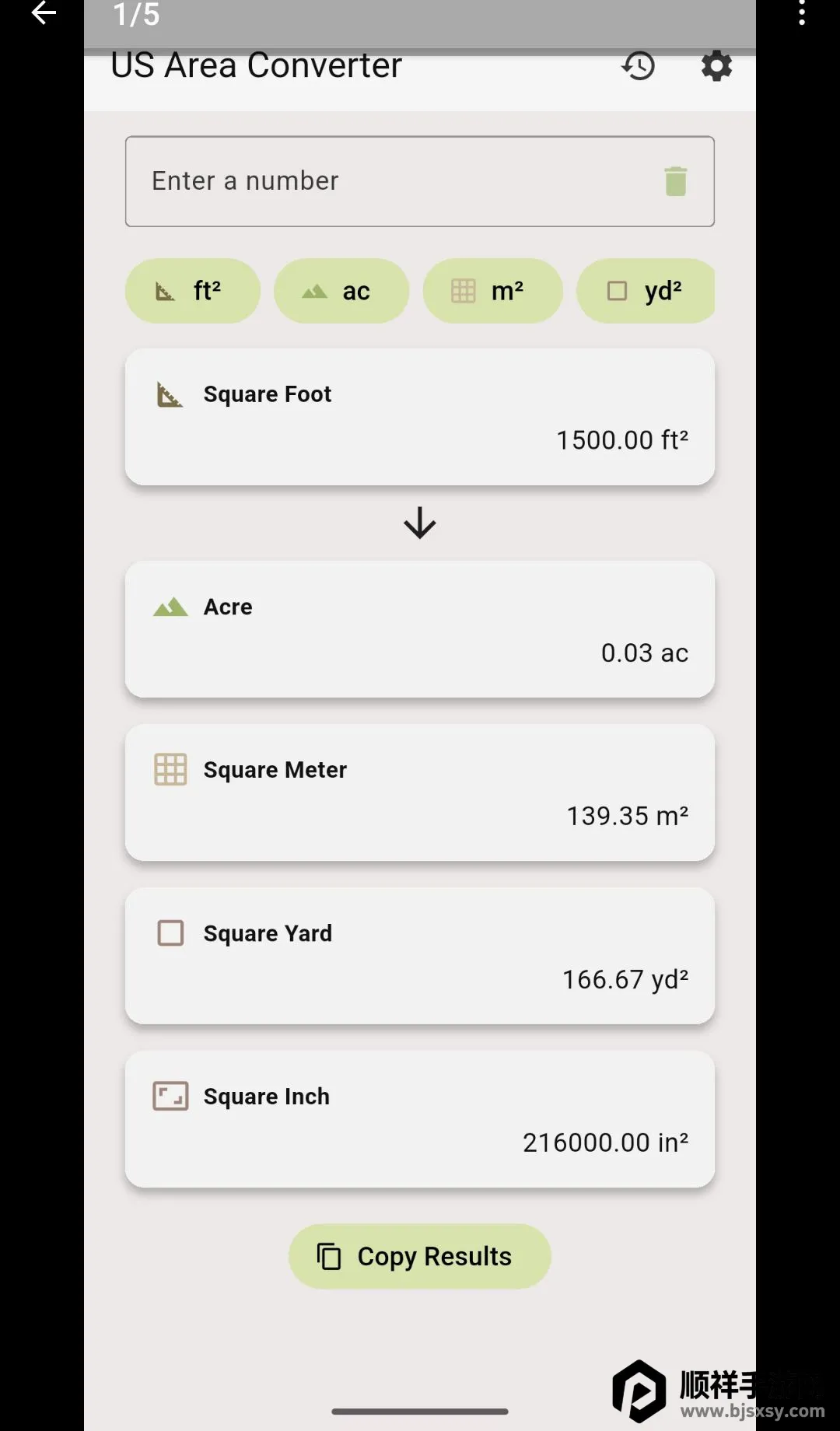This screenshot has height=1431, width=840.
Task: Tap the Square Yard result card
Action: 420,956
